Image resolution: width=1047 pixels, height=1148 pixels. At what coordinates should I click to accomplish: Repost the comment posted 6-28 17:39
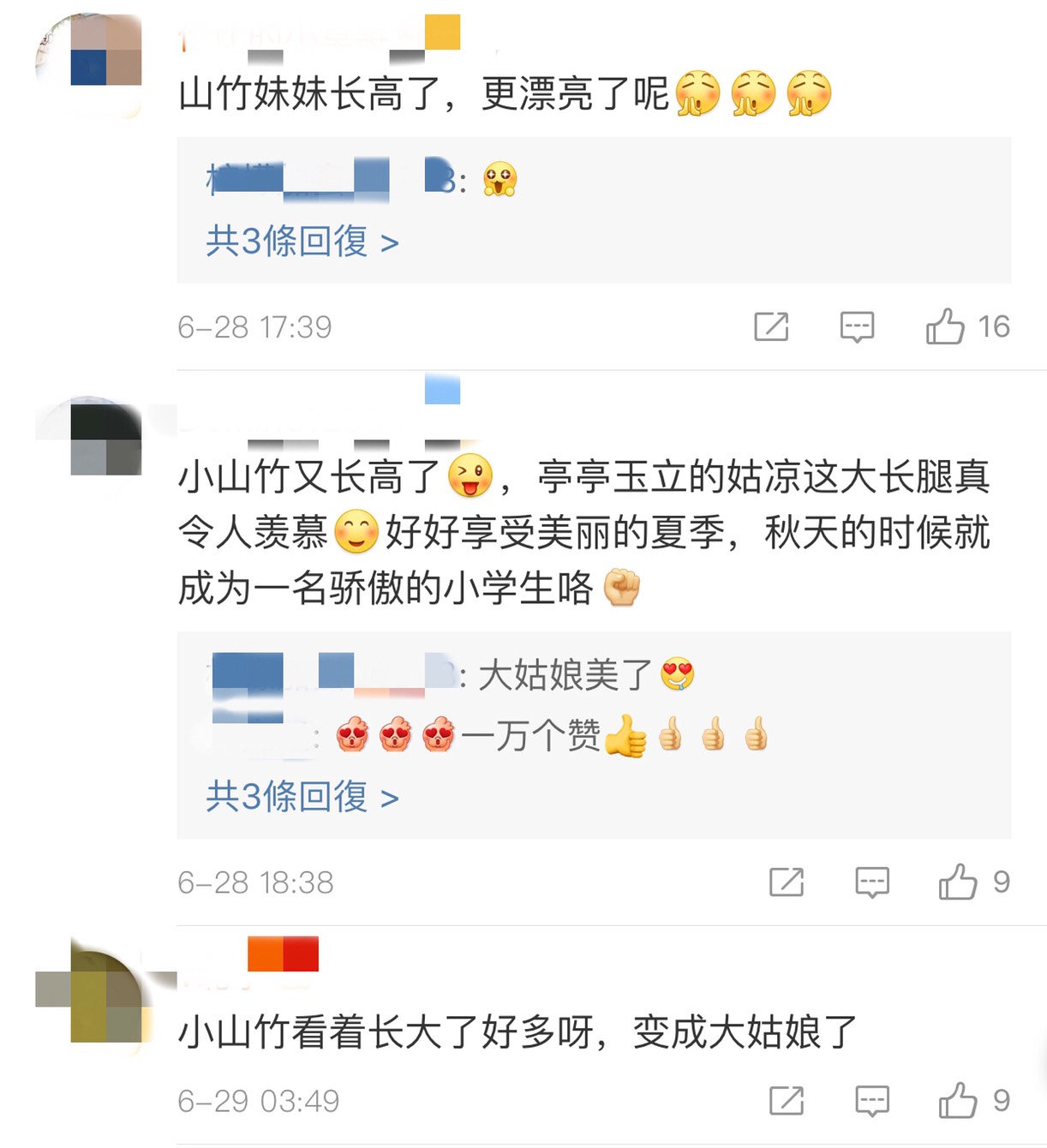(771, 326)
